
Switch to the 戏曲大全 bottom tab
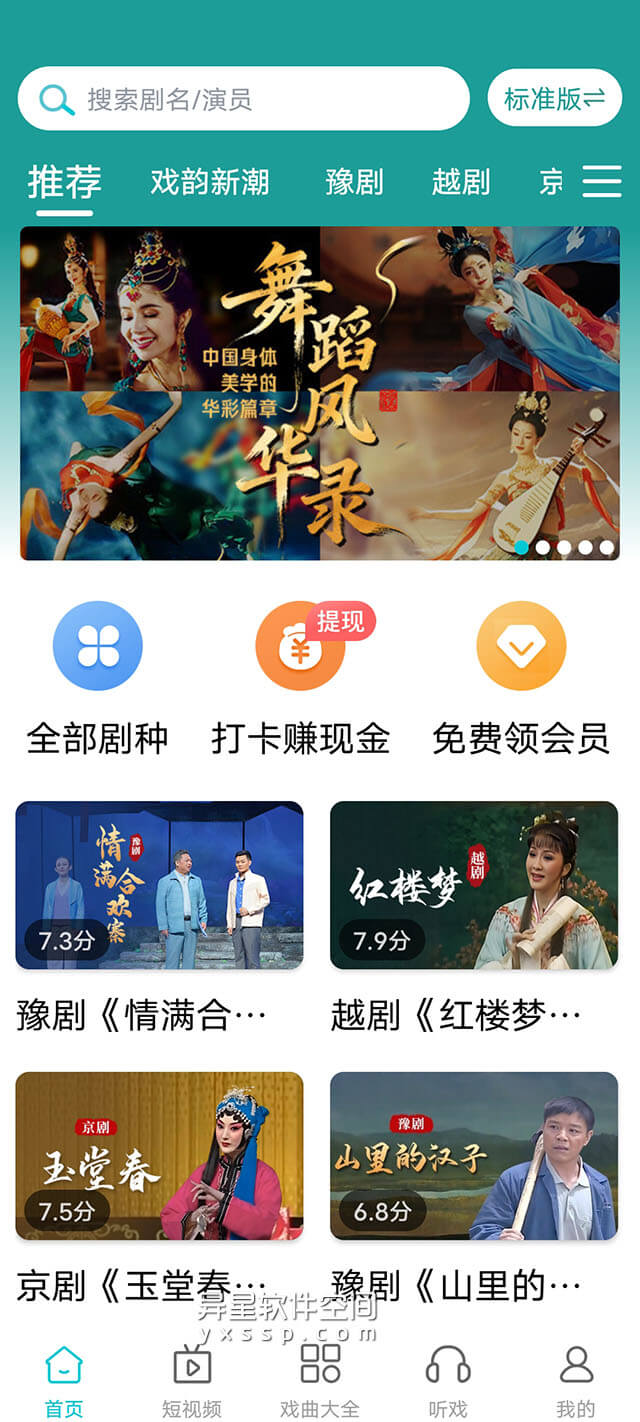click(x=320, y=1380)
